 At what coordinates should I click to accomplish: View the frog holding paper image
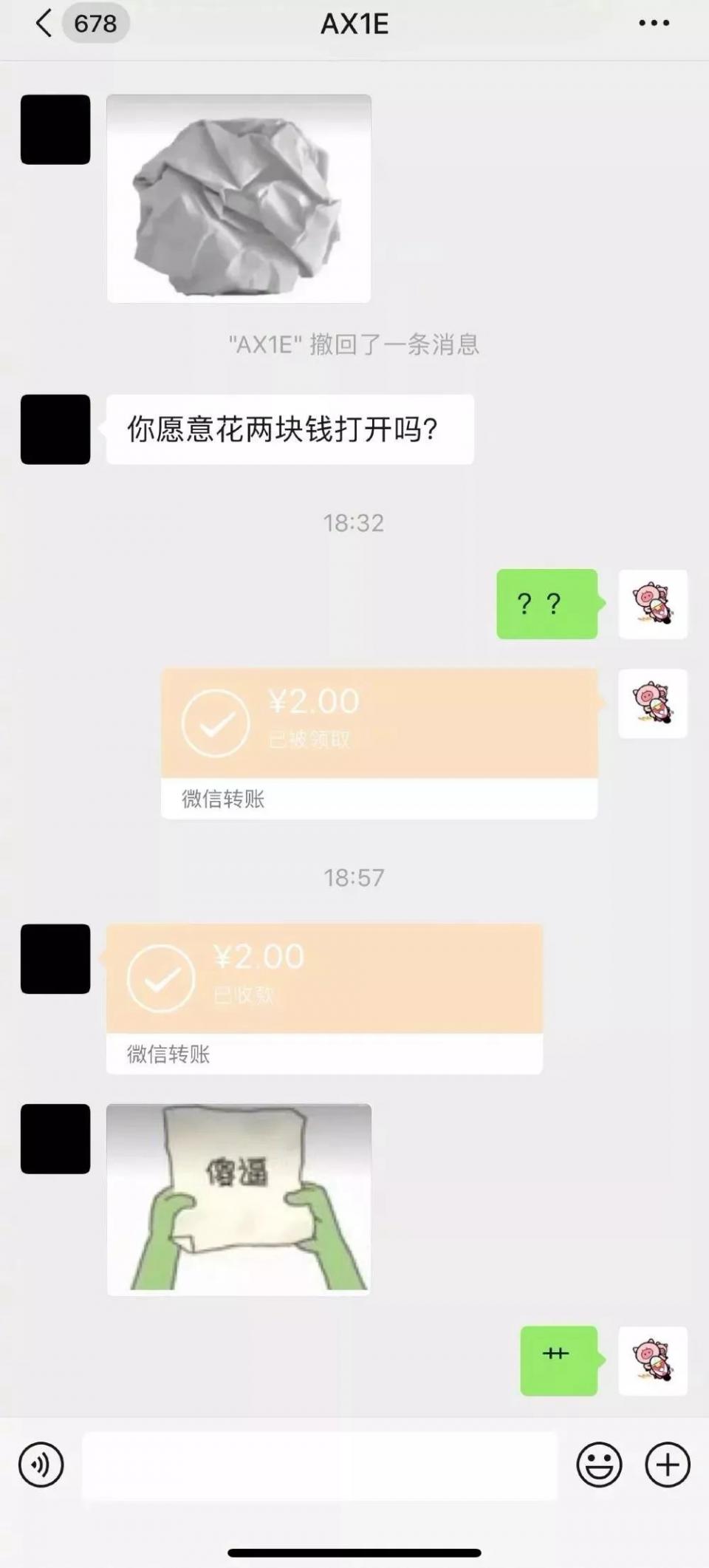coord(239,1199)
